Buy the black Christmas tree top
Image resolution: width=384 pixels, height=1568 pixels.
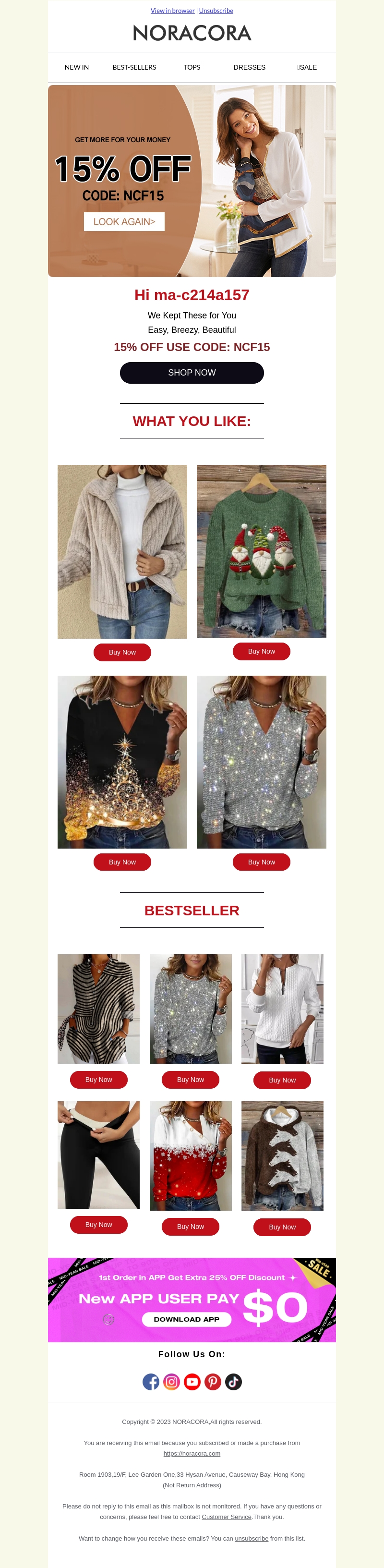pyautogui.click(x=122, y=862)
